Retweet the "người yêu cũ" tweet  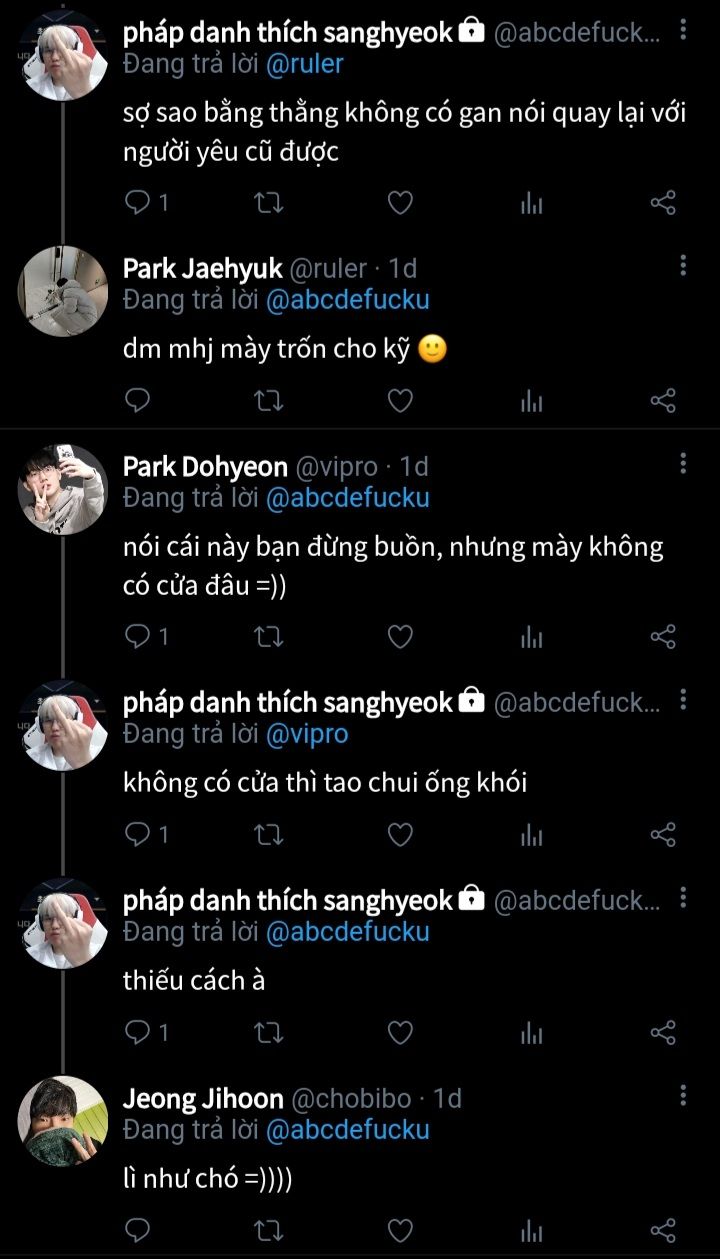269,203
